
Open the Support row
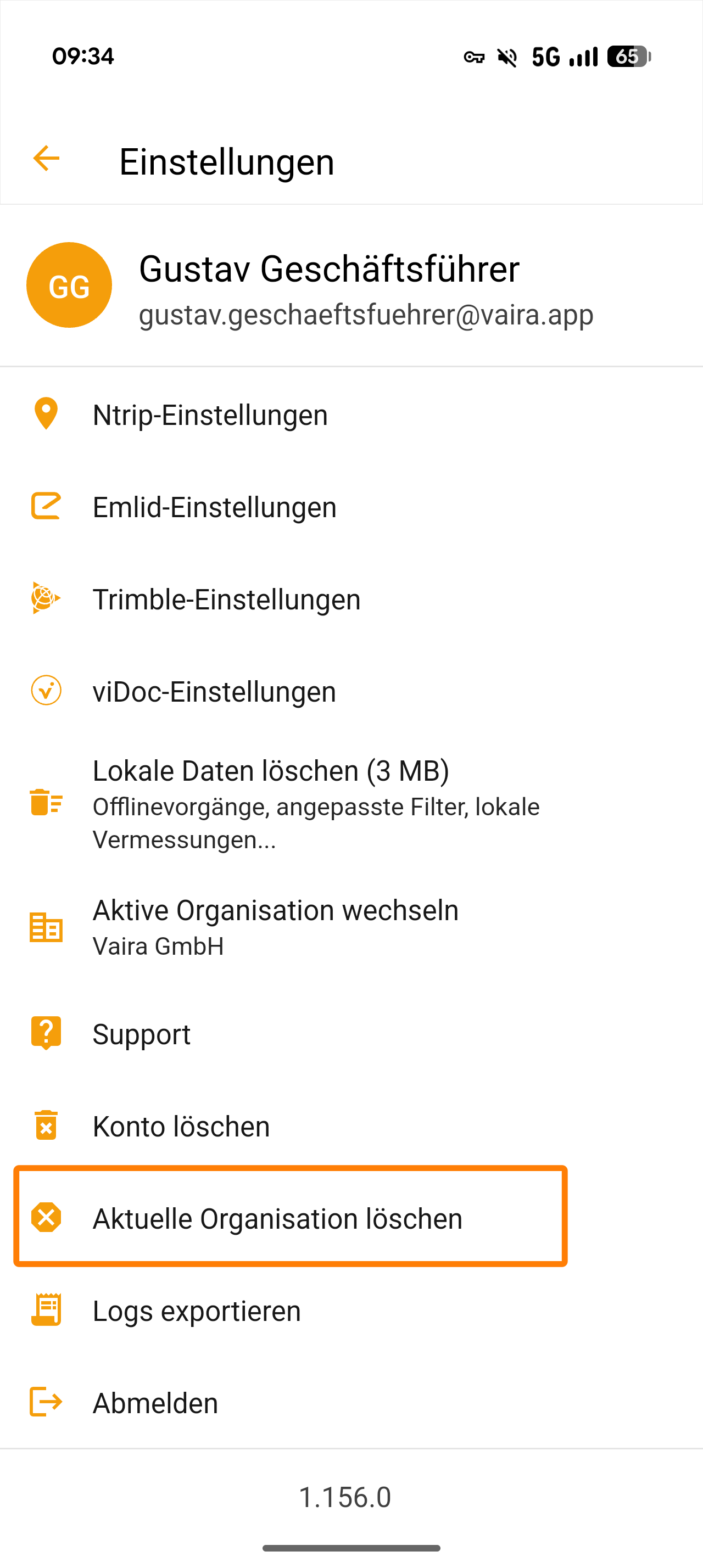142,1034
